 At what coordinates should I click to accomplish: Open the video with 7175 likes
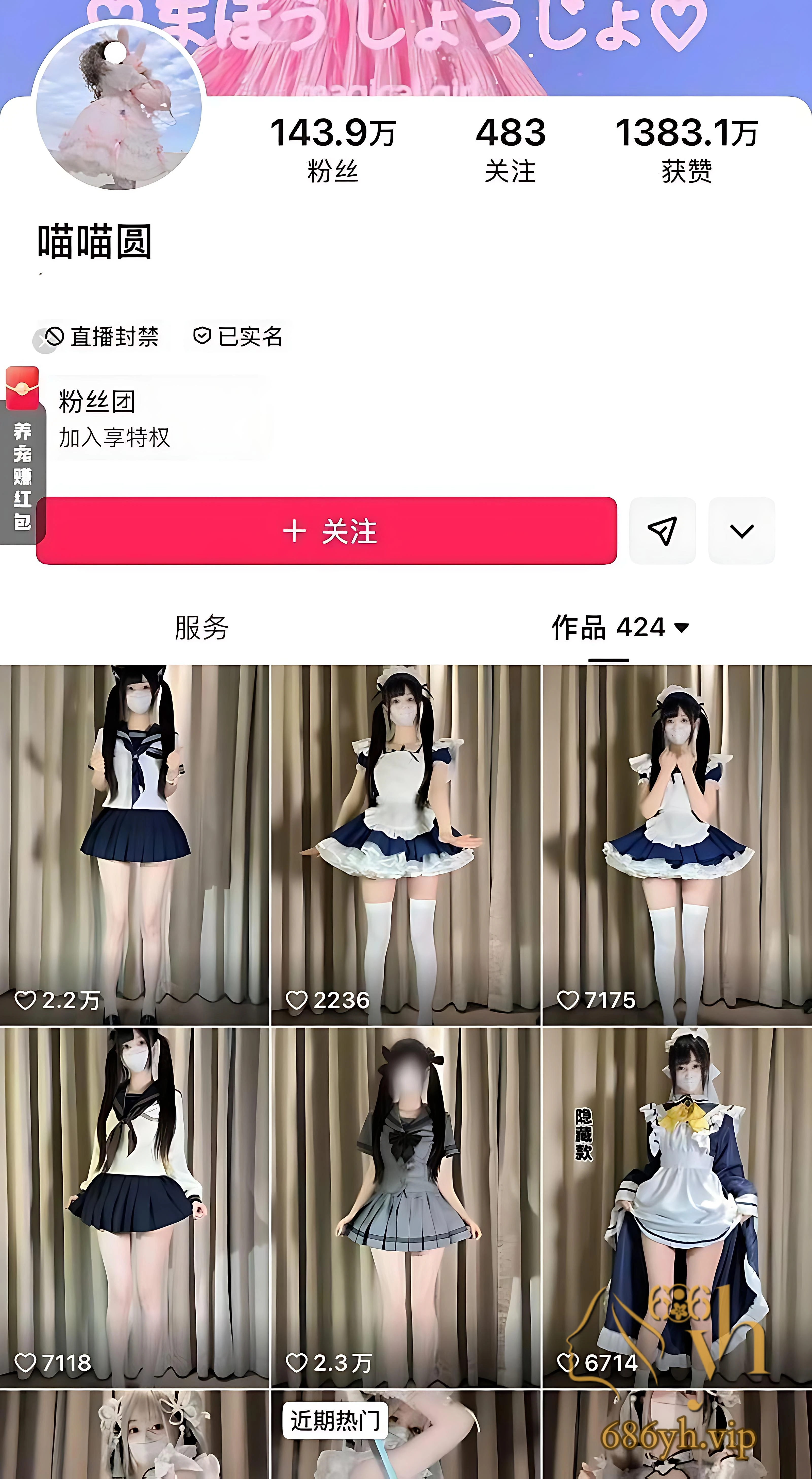[678, 845]
